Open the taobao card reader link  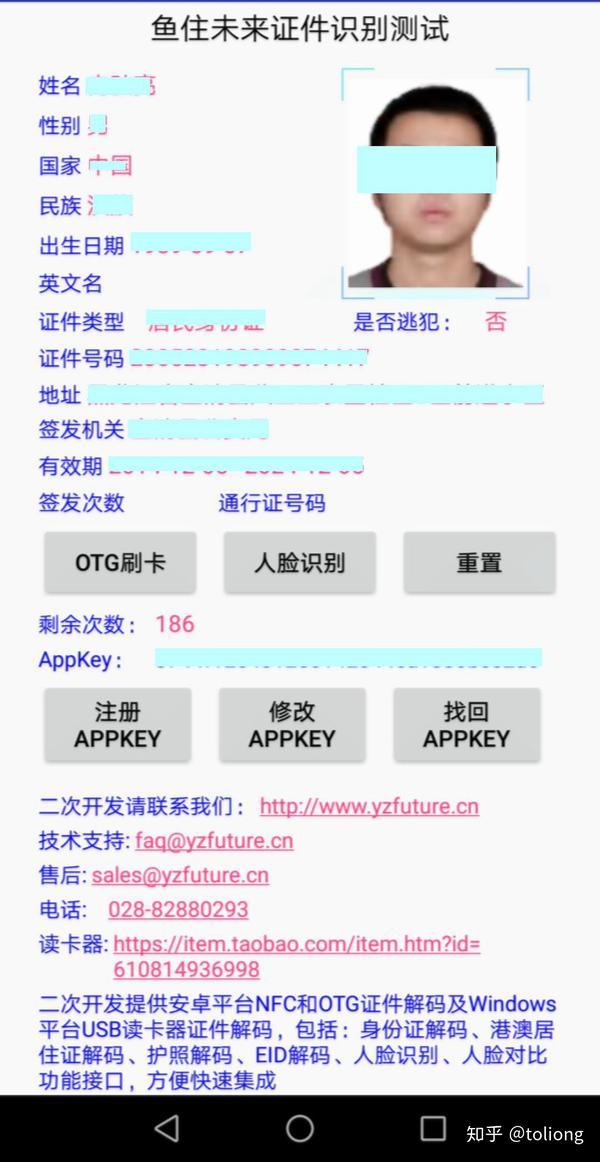pos(296,957)
